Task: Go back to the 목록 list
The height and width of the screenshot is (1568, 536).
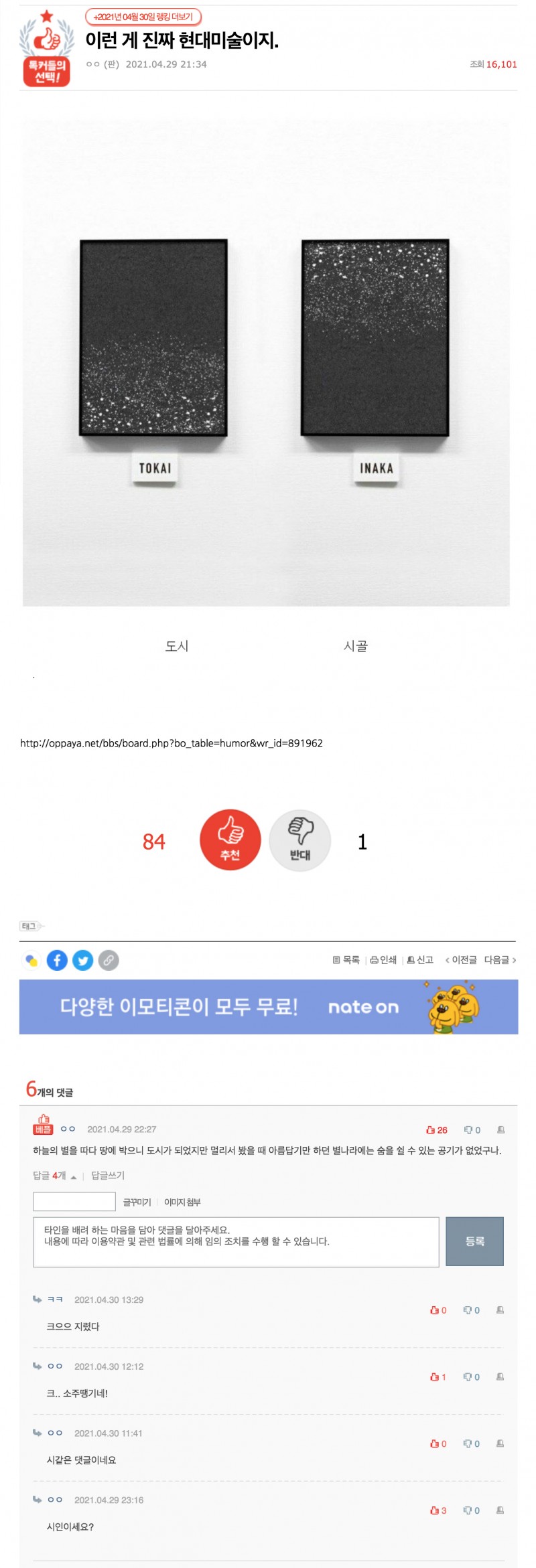Action: 346,959
